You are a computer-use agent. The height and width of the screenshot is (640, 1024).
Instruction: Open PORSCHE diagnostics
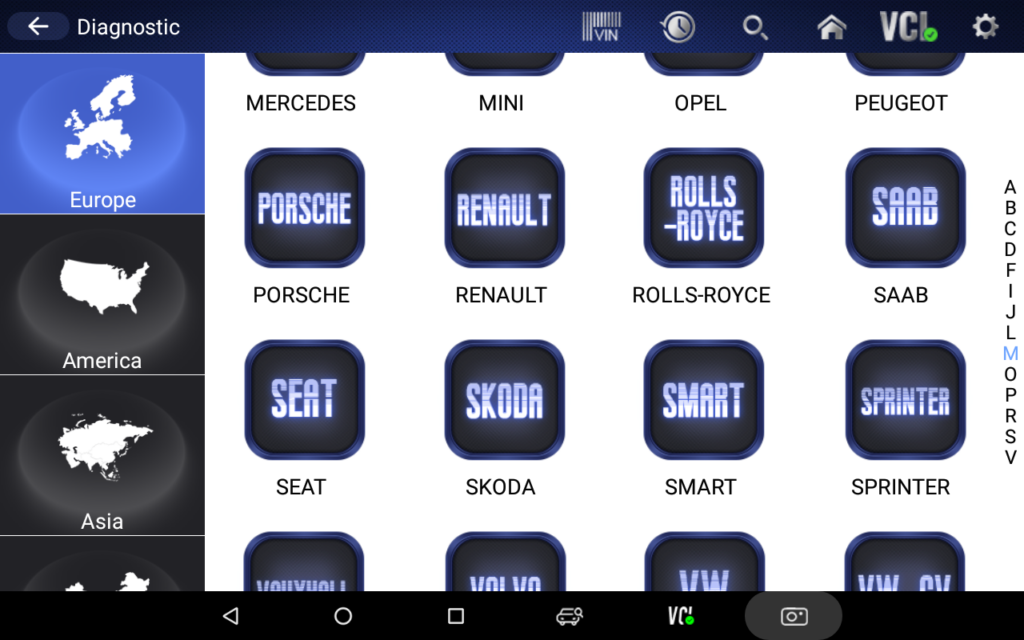click(304, 208)
